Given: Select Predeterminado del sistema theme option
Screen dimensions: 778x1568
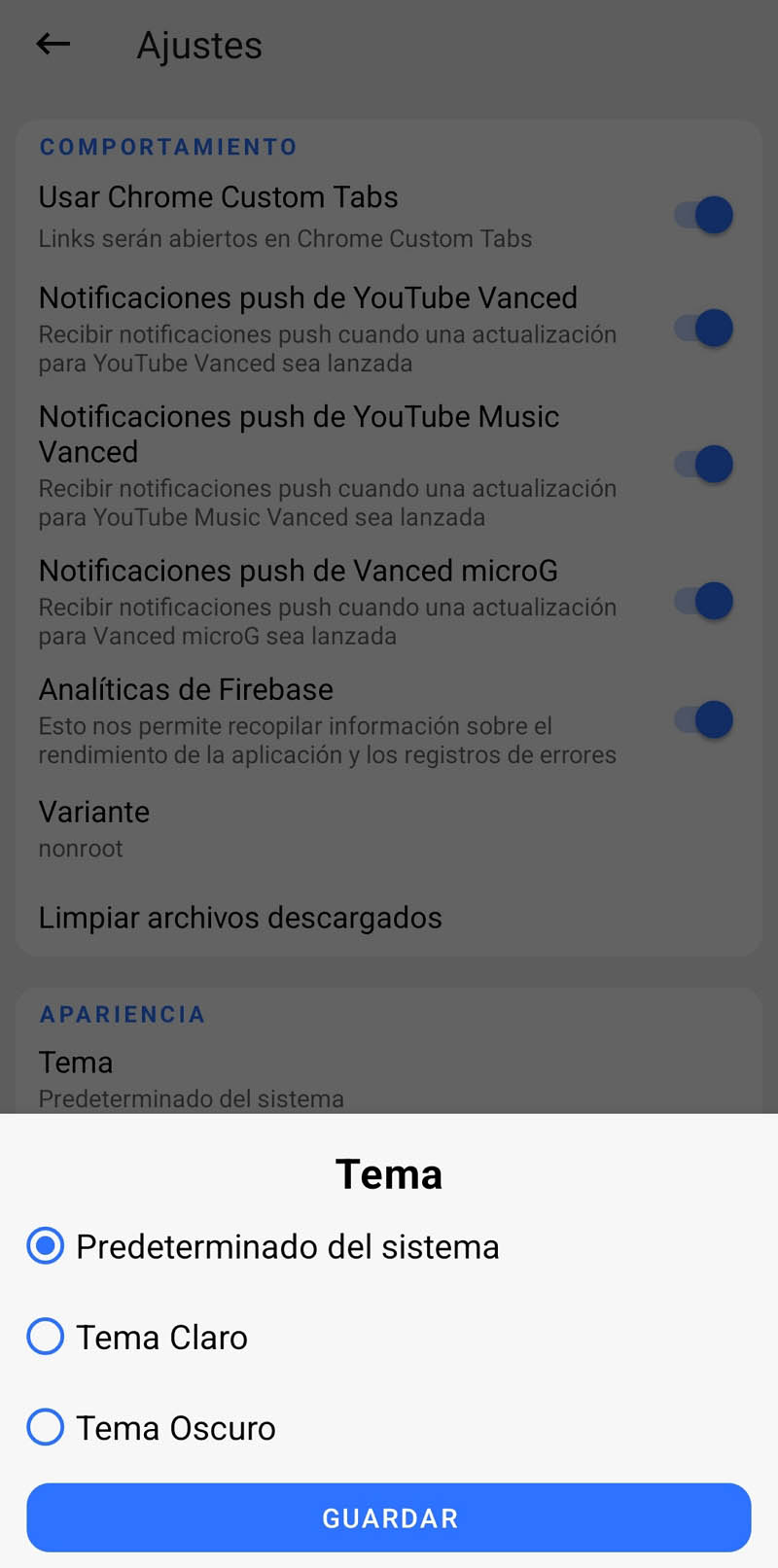Looking at the screenshot, I should (x=45, y=1245).
